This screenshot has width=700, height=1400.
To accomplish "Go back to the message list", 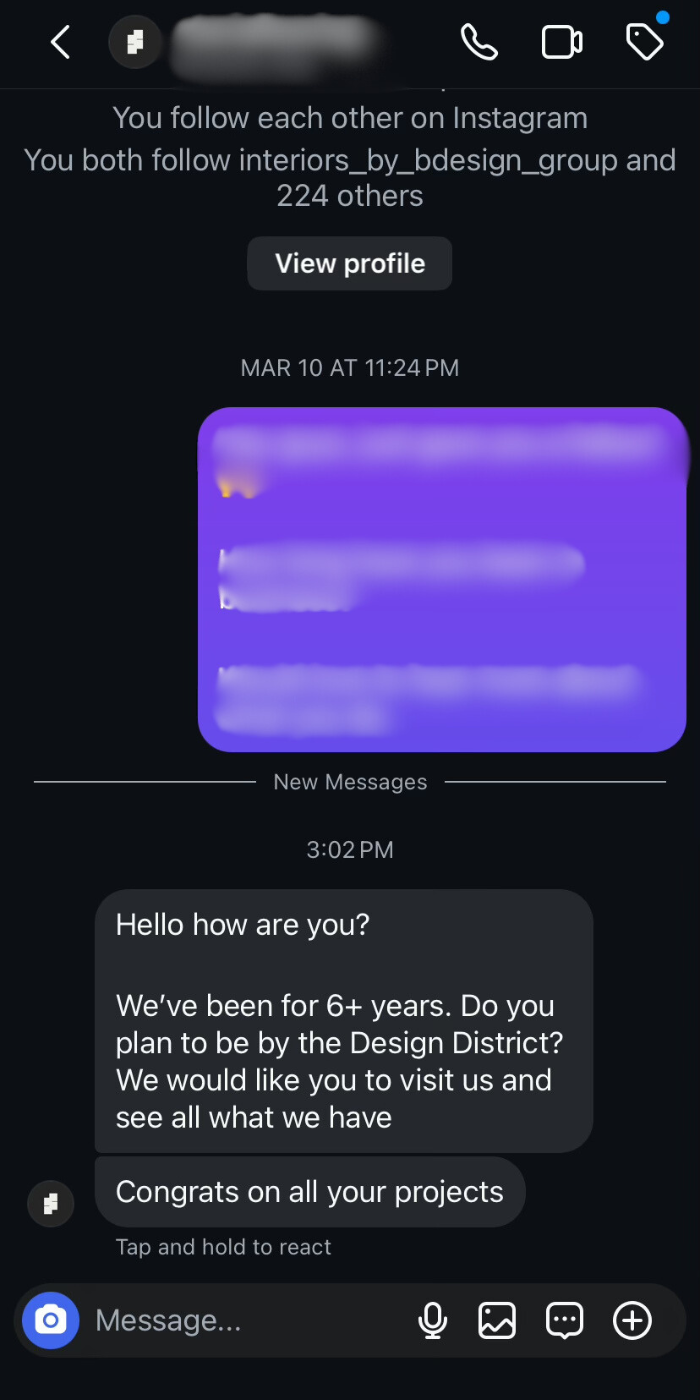I will tap(61, 42).
